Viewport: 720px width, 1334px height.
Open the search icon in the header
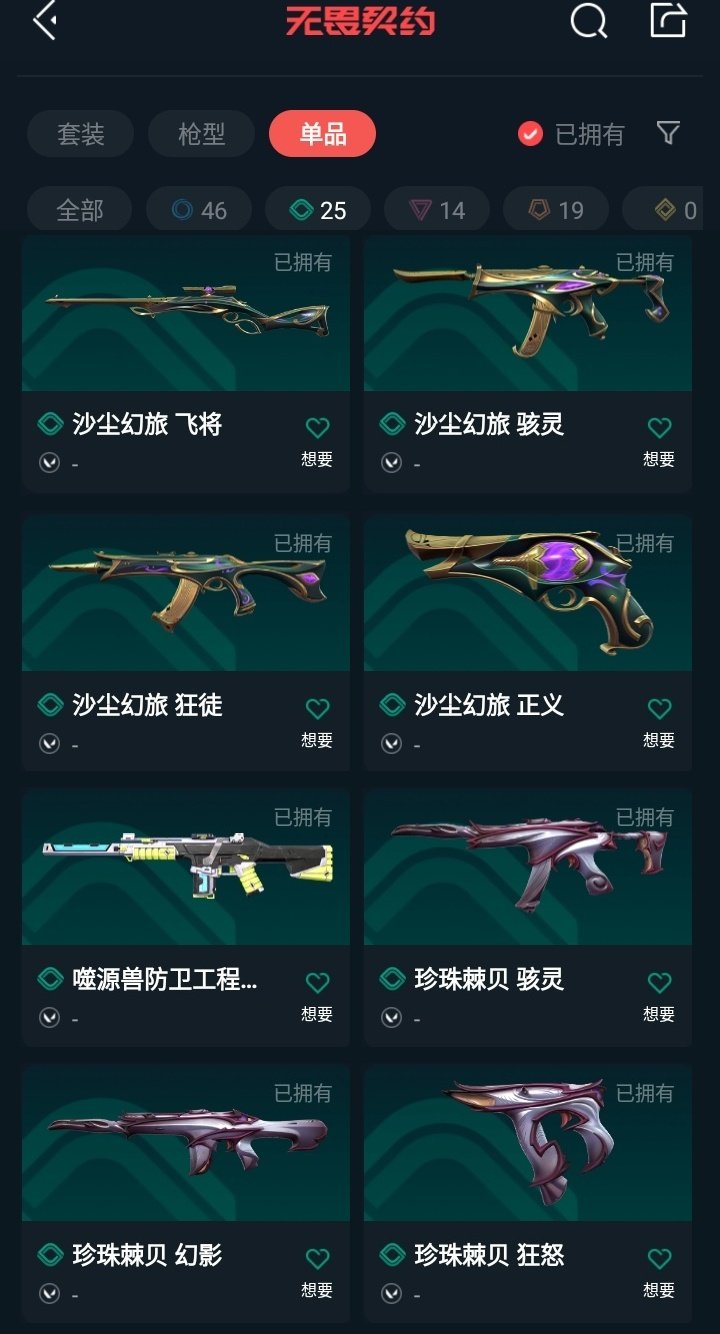[x=588, y=20]
